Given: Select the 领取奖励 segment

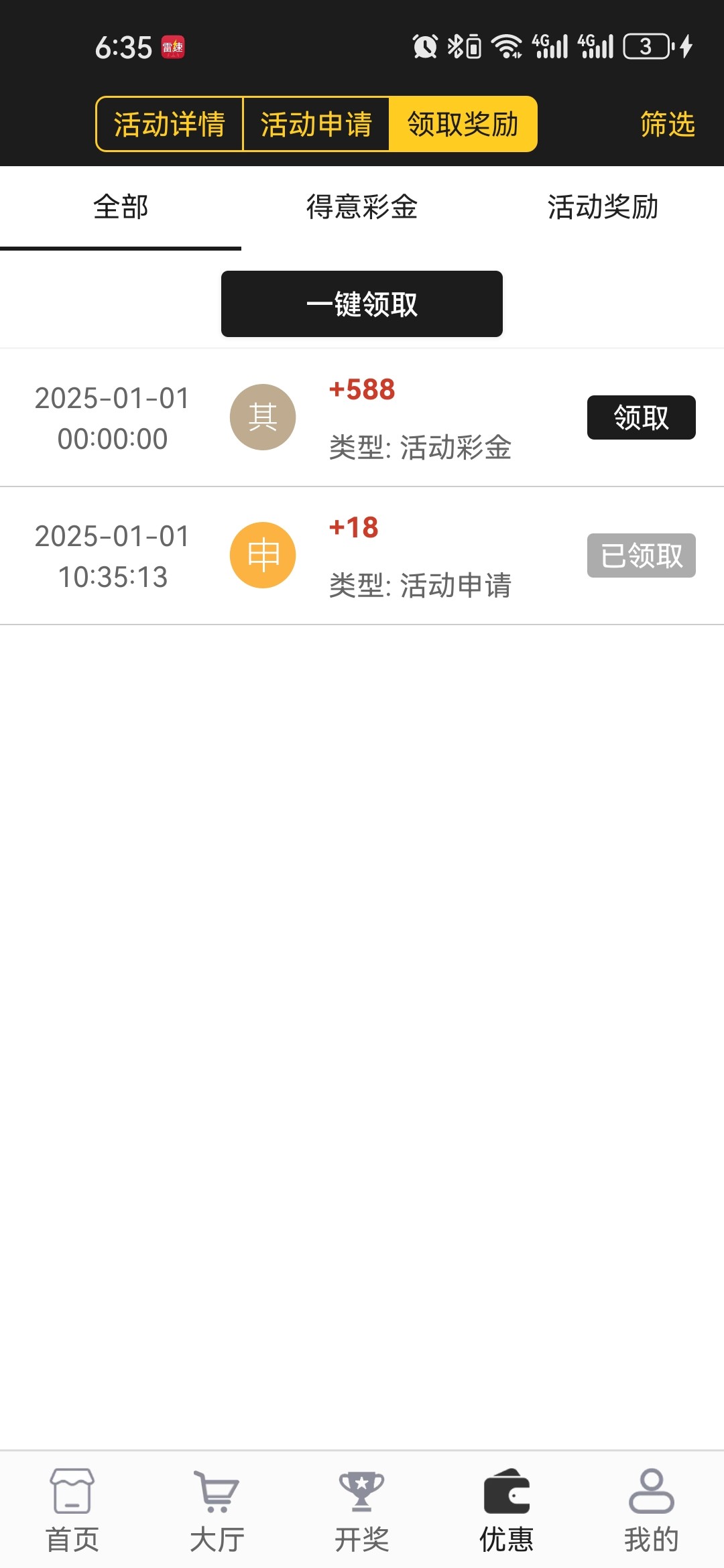Looking at the screenshot, I should tap(463, 124).
